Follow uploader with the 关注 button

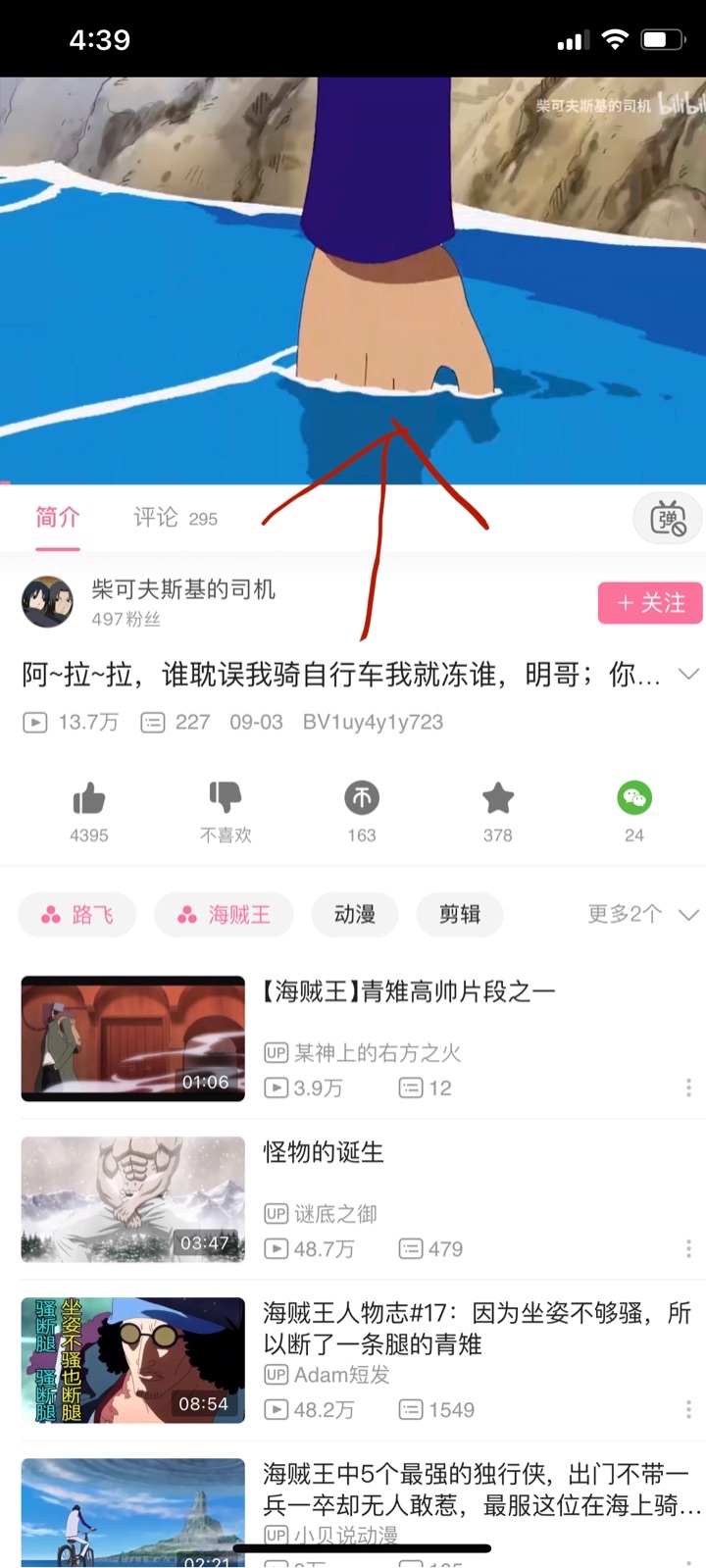pos(650,603)
